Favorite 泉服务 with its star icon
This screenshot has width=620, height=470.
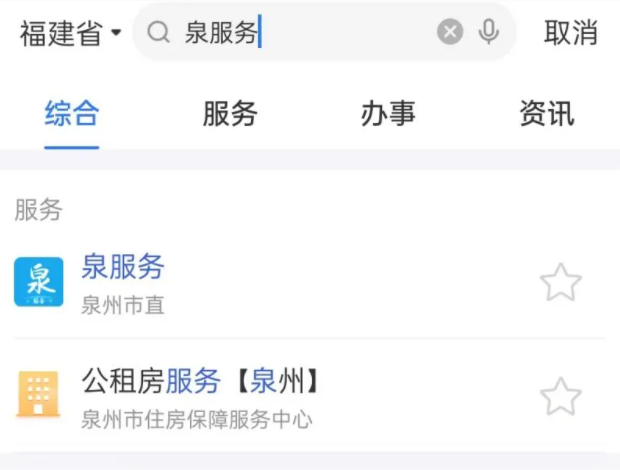(x=560, y=283)
